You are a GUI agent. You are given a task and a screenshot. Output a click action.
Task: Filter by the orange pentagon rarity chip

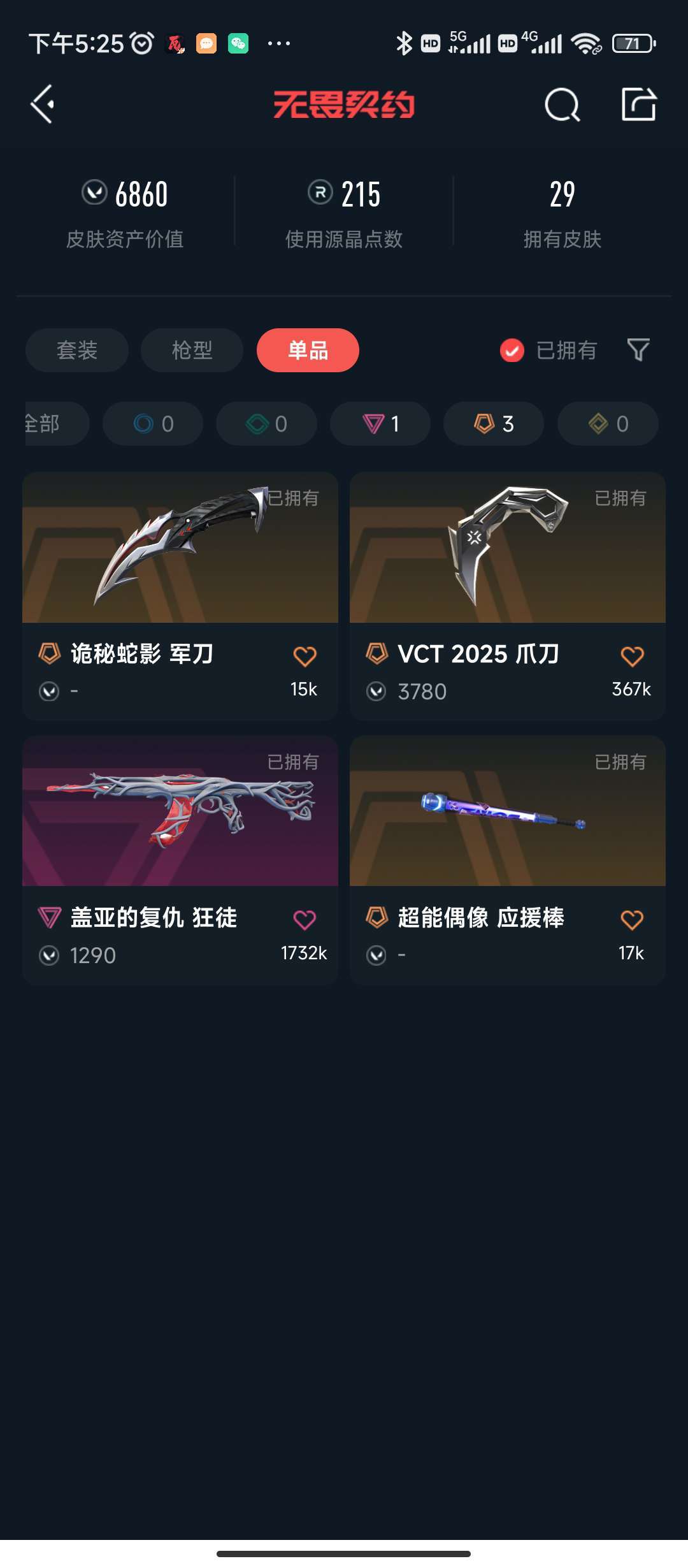pos(494,423)
